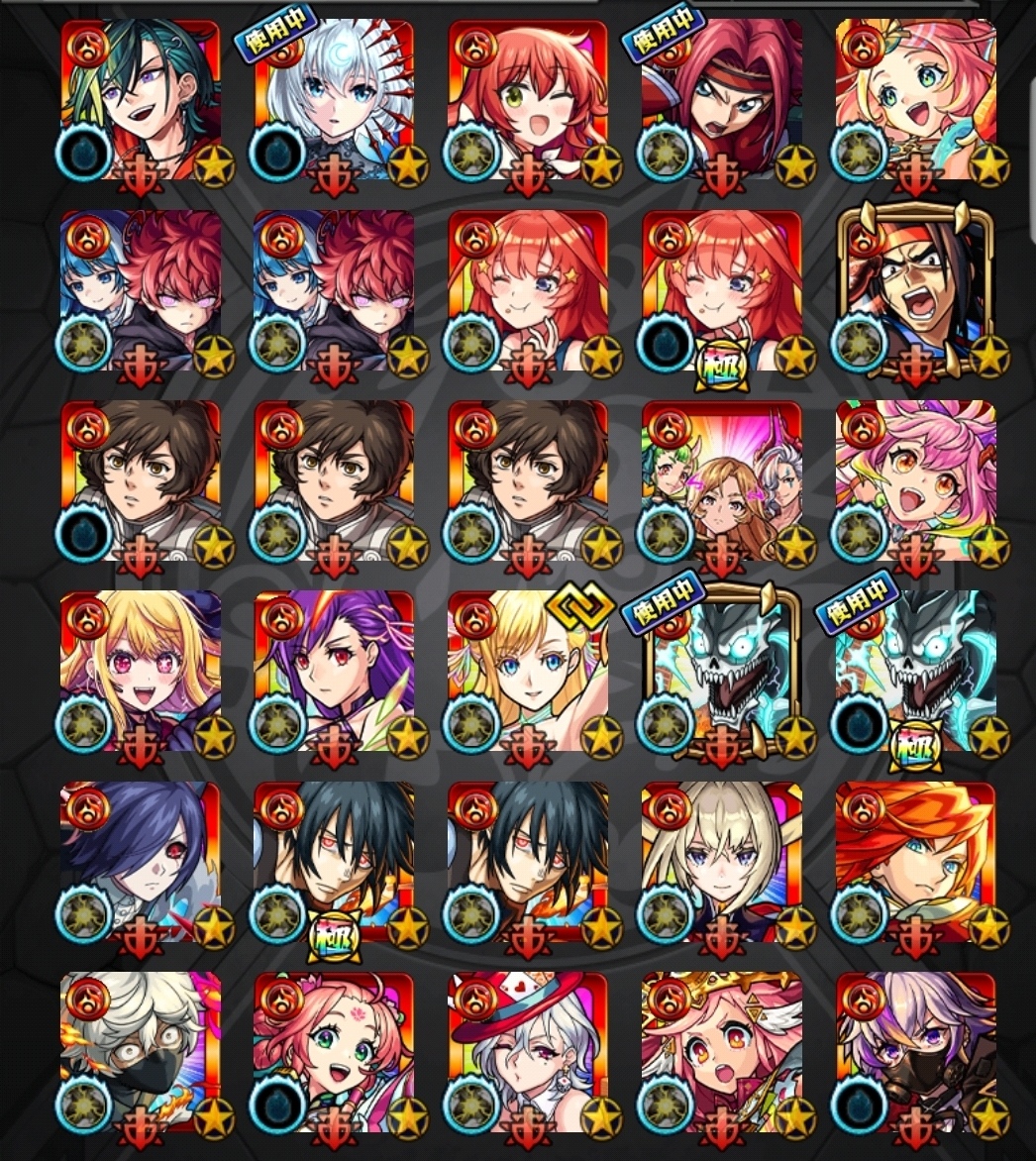1036x1161 pixels.
Task: Choose the purple-haired woman with red eyes
Action: [334, 671]
